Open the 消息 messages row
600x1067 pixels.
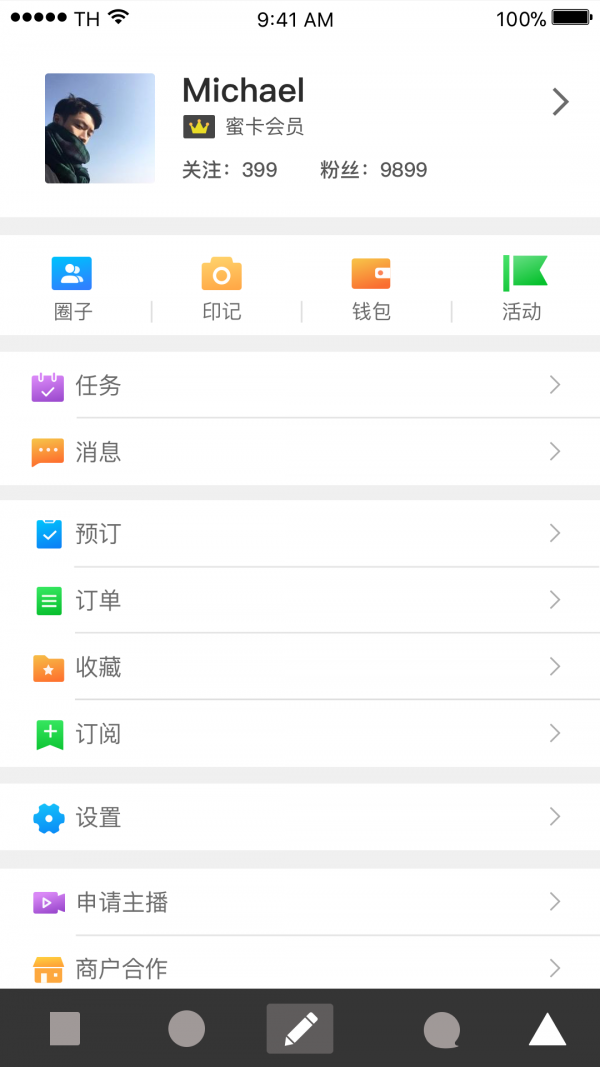click(300, 452)
